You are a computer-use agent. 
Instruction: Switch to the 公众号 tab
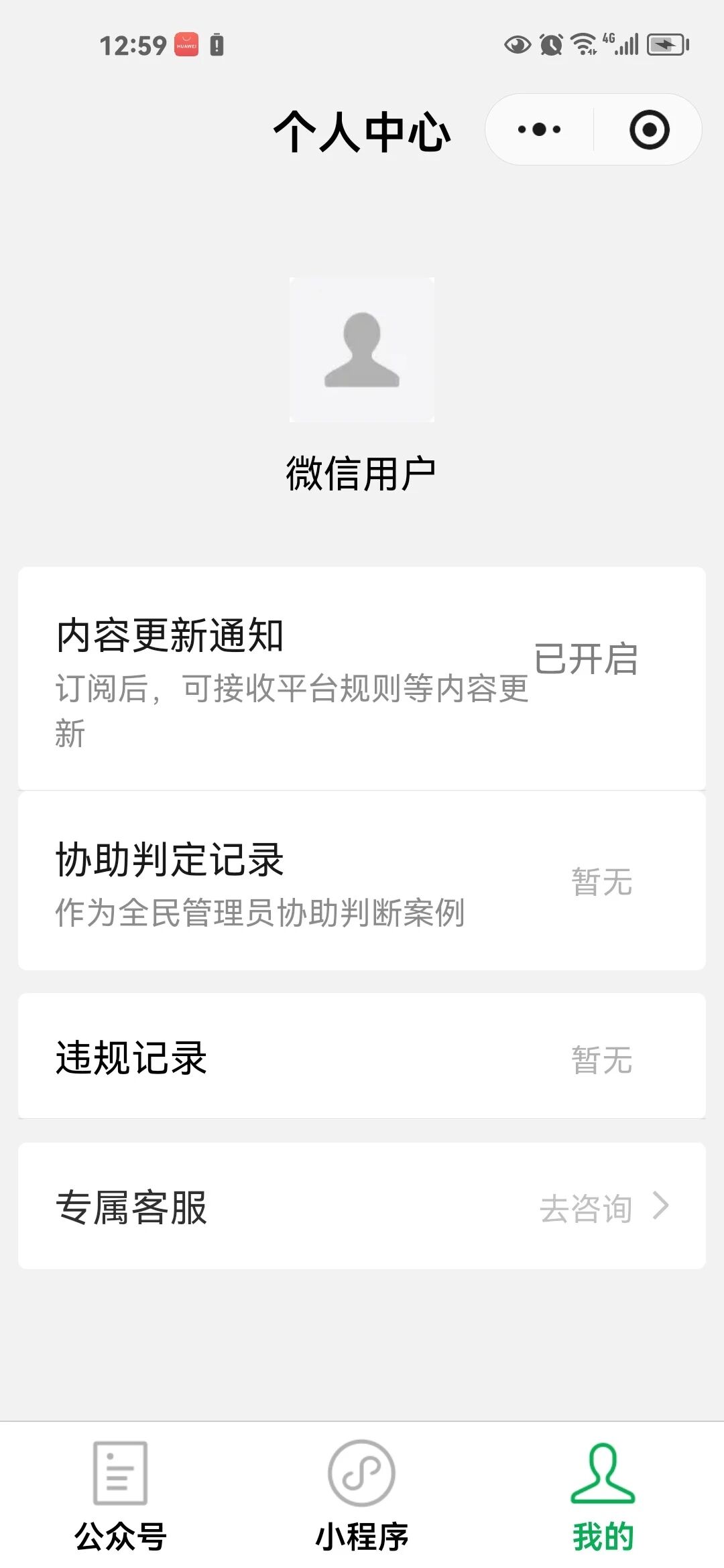click(121, 1494)
